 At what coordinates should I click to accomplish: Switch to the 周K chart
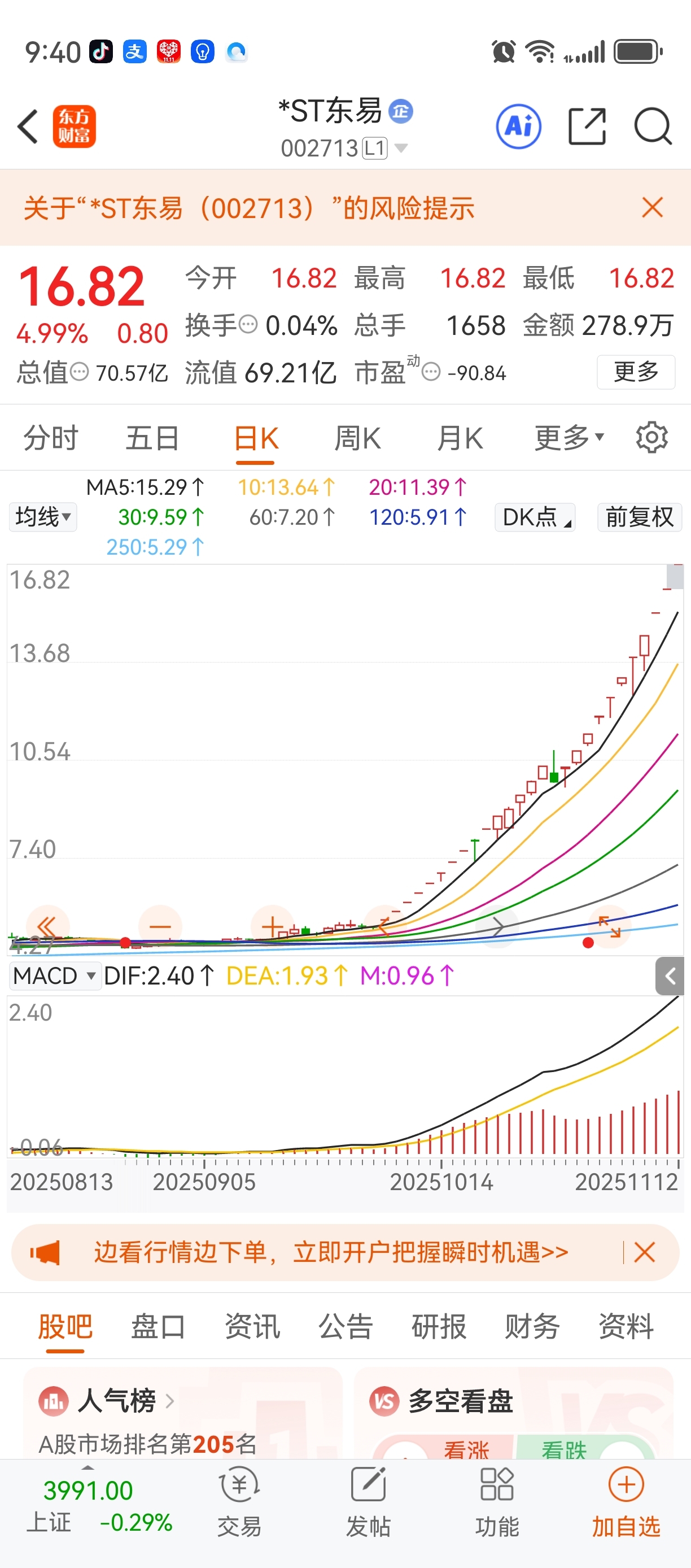[x=358, y=438]
